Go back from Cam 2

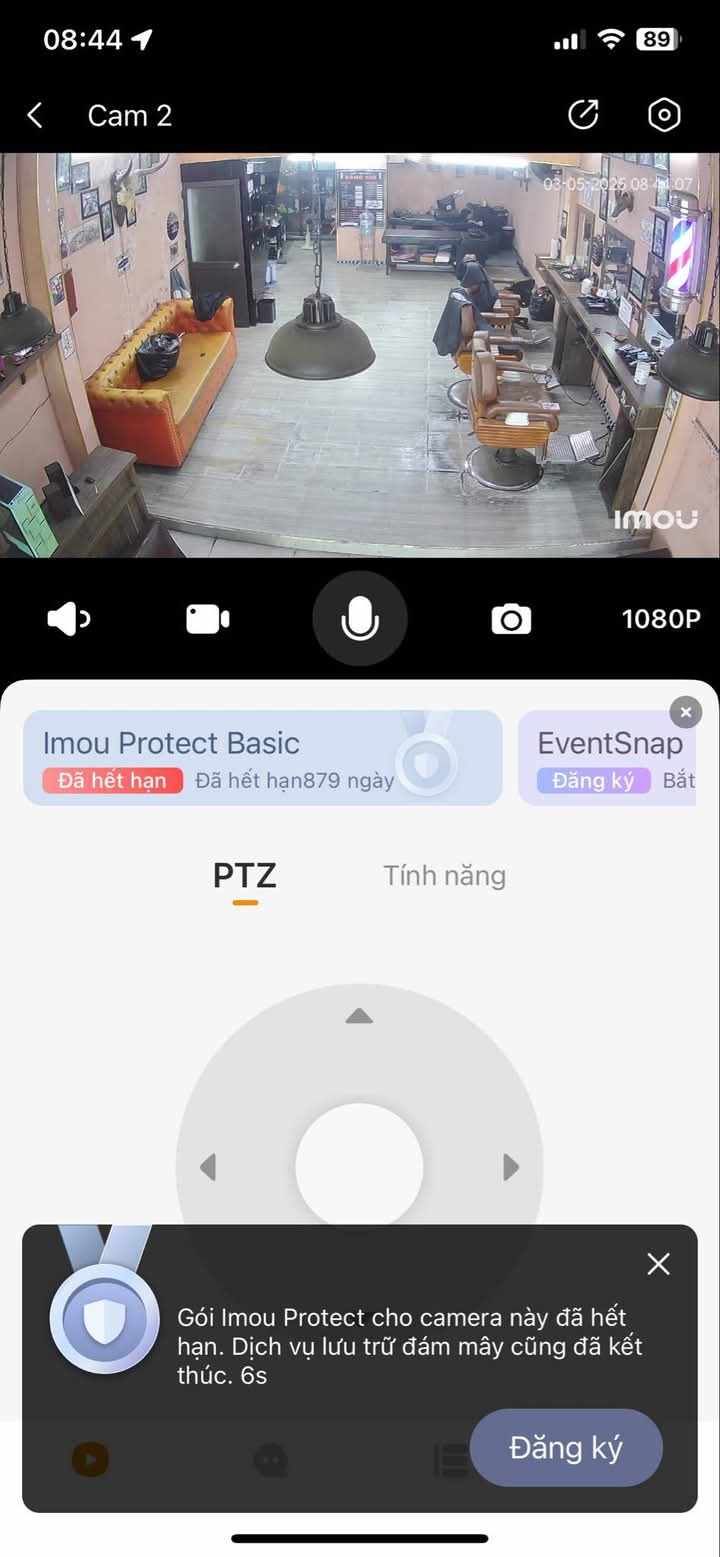pyautogui.click(x=35, y=116)
